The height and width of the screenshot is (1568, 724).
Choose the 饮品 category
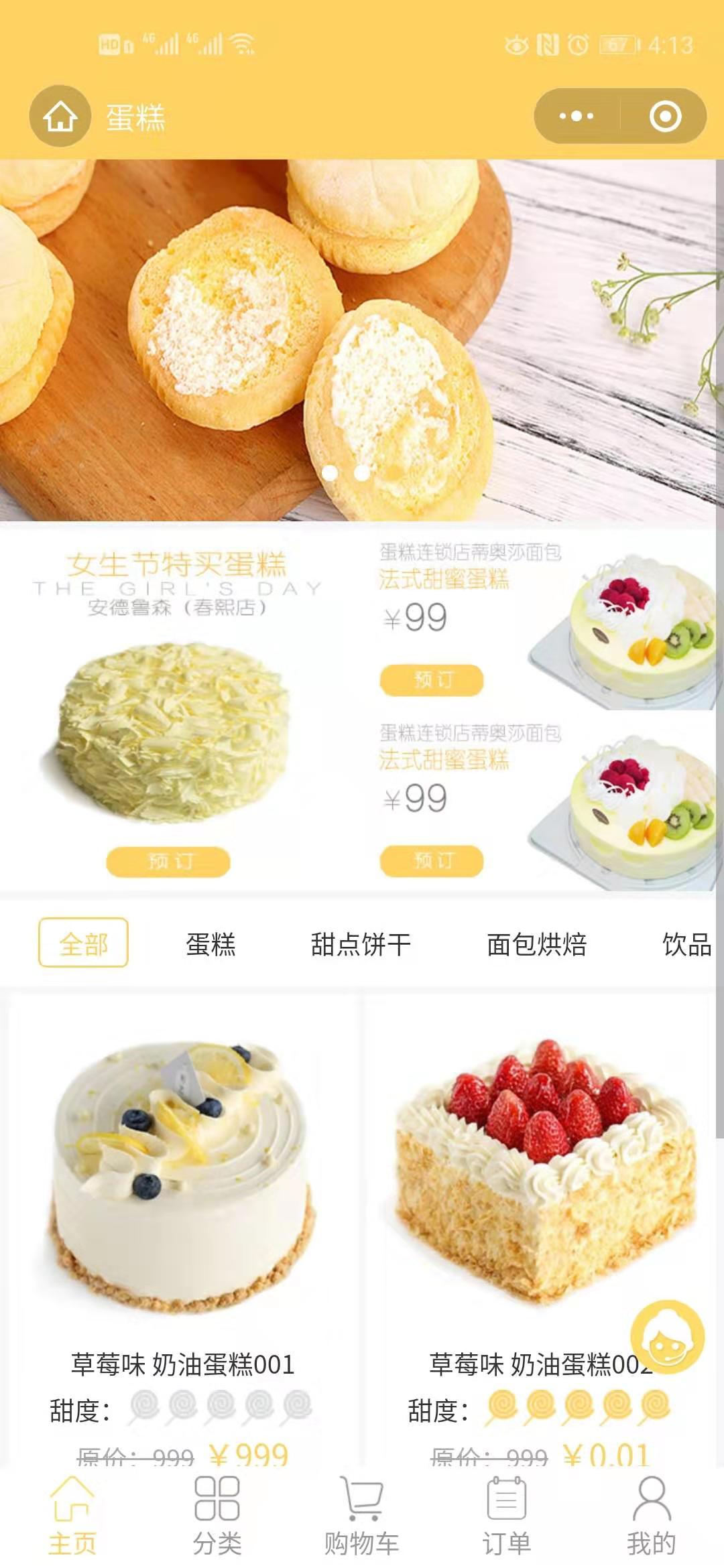coord(686,944)
